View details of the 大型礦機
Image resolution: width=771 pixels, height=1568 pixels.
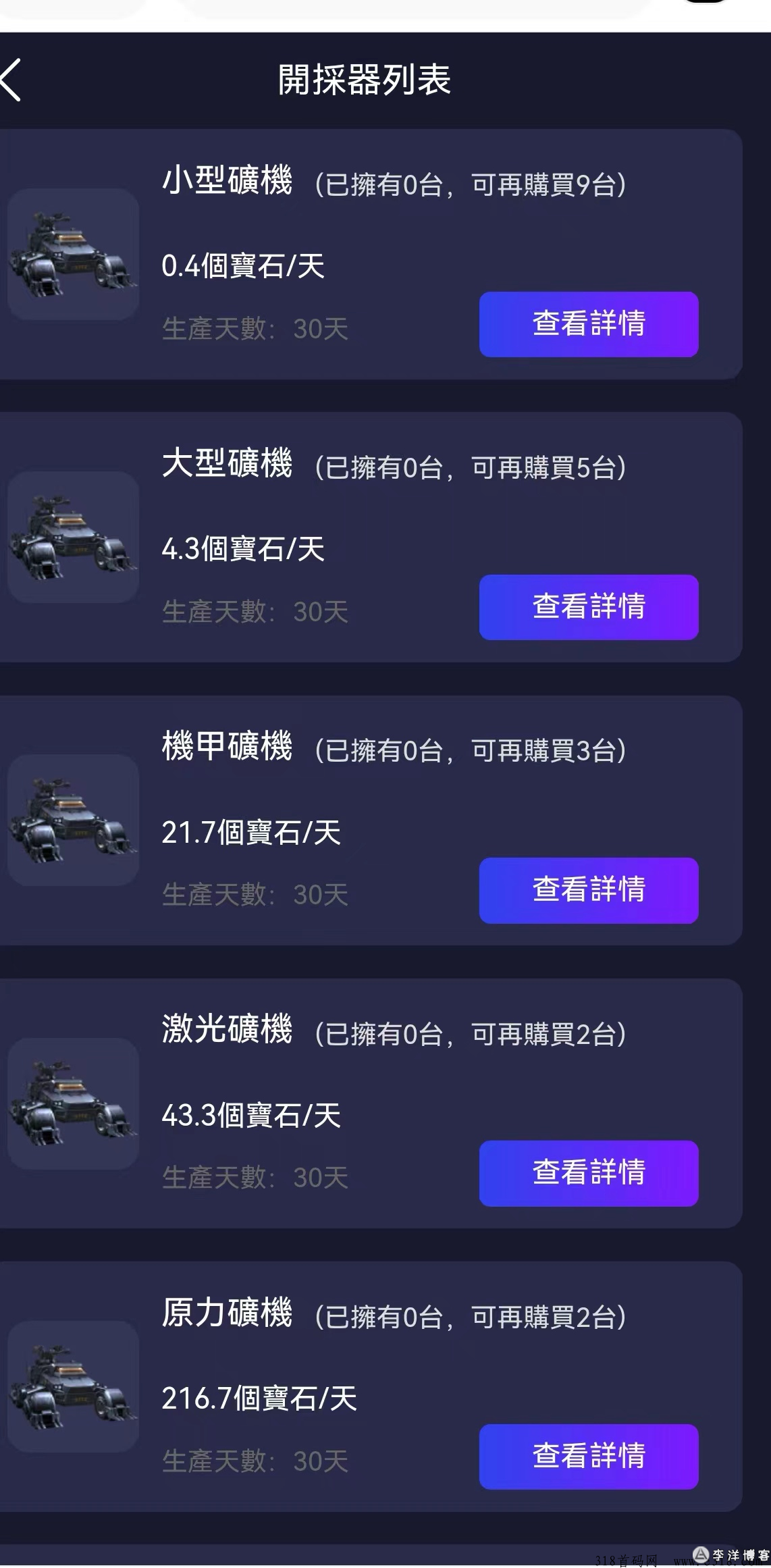coord(589,607)
